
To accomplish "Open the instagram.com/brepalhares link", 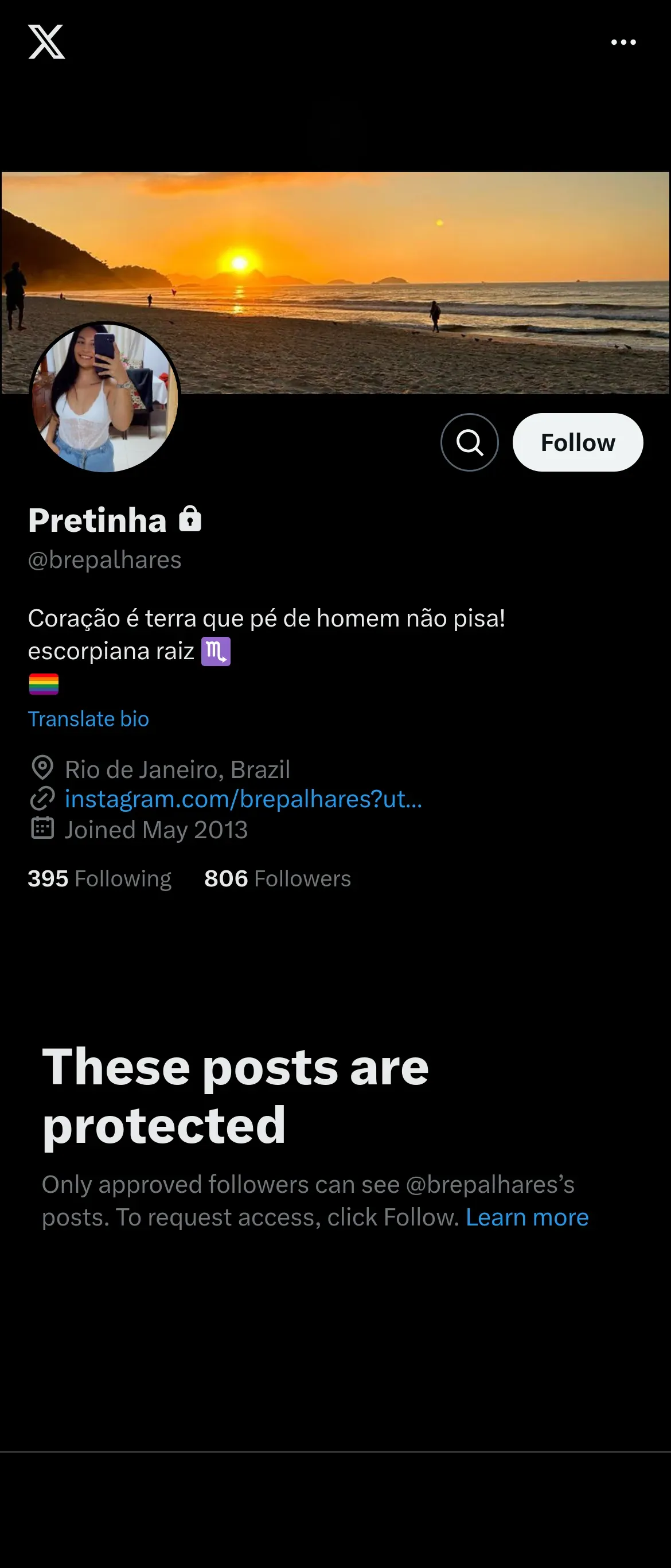I will click(x=243, y=799).
